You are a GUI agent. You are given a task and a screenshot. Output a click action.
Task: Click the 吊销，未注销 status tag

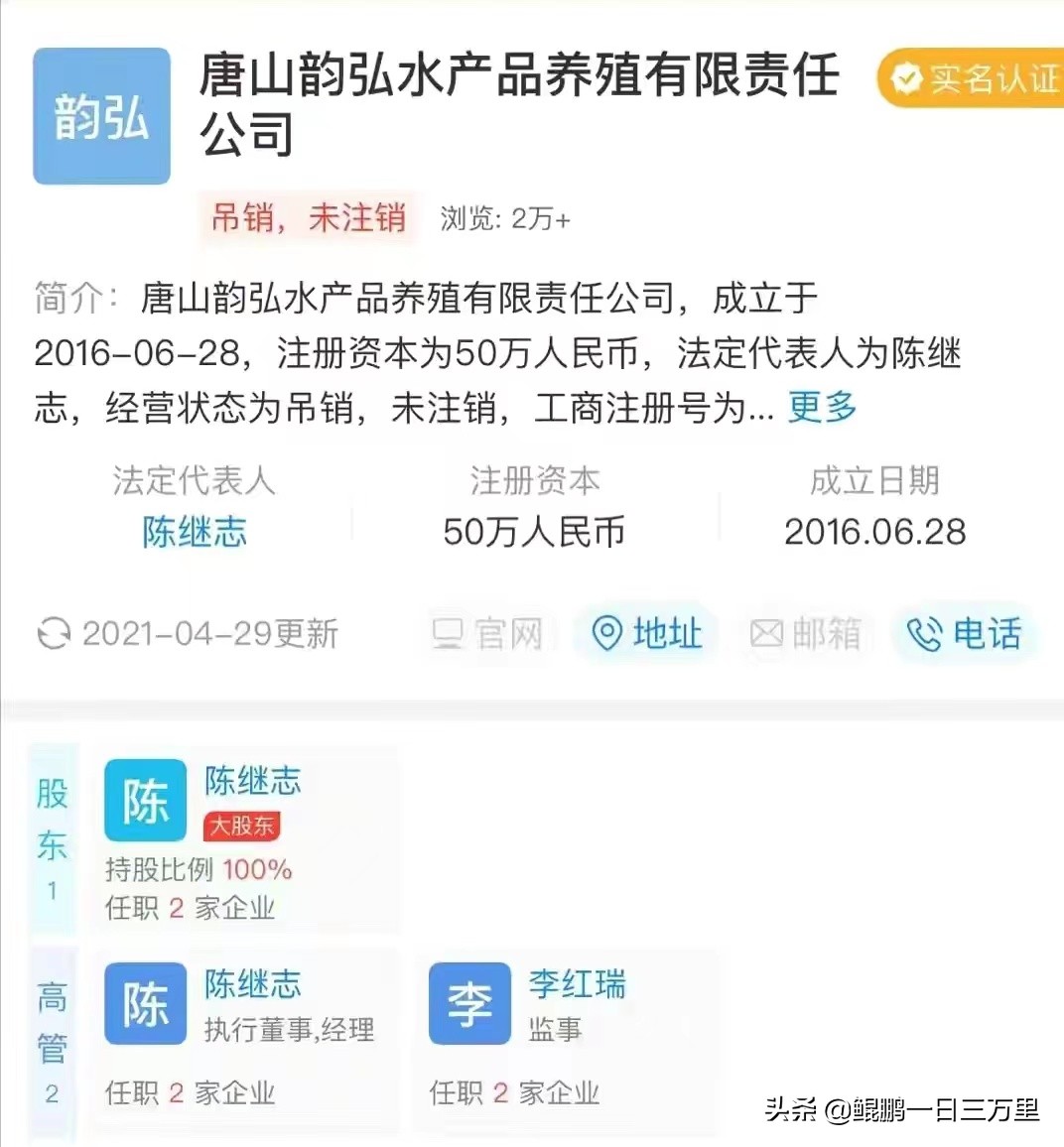[308, 217]
